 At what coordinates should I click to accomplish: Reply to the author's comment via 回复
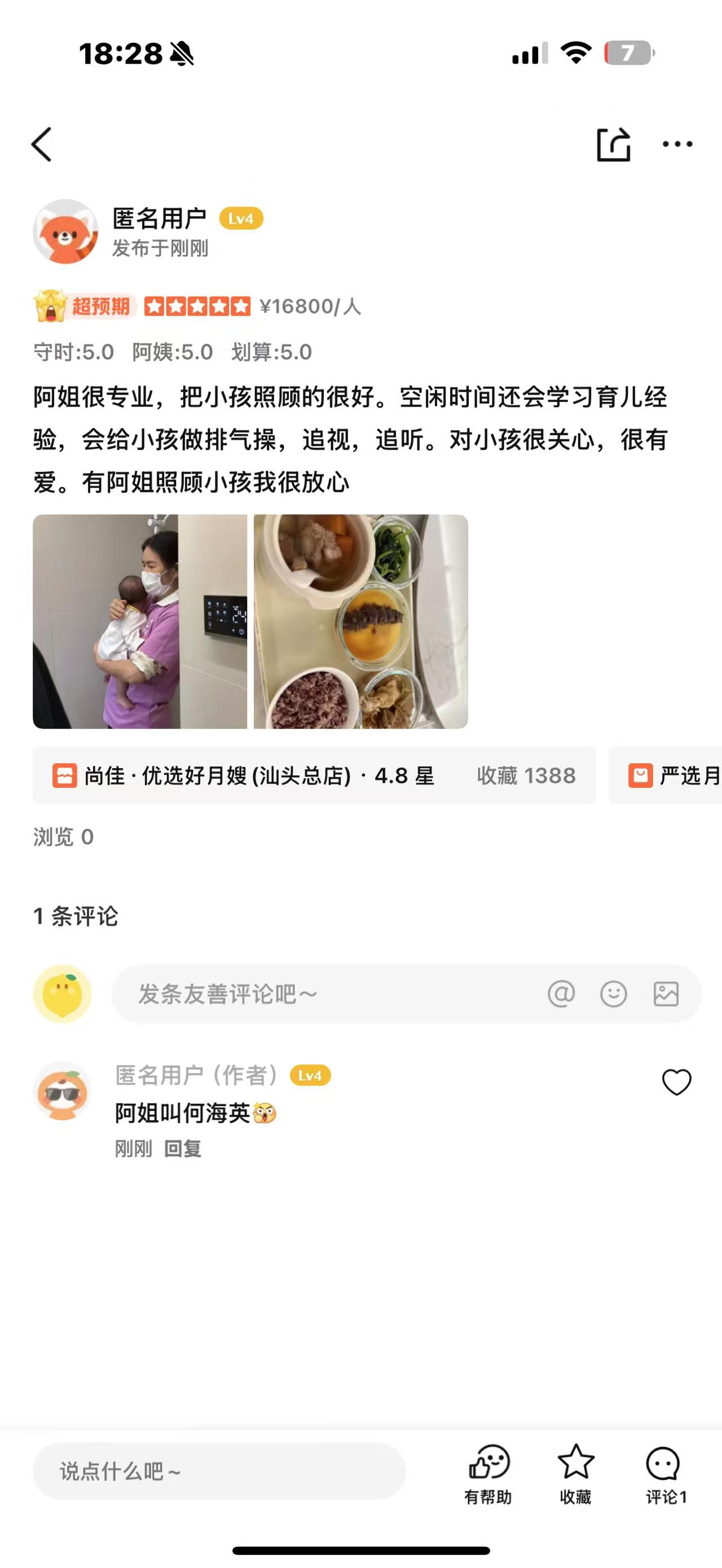pyautogui.click(x=183, y=1149)
